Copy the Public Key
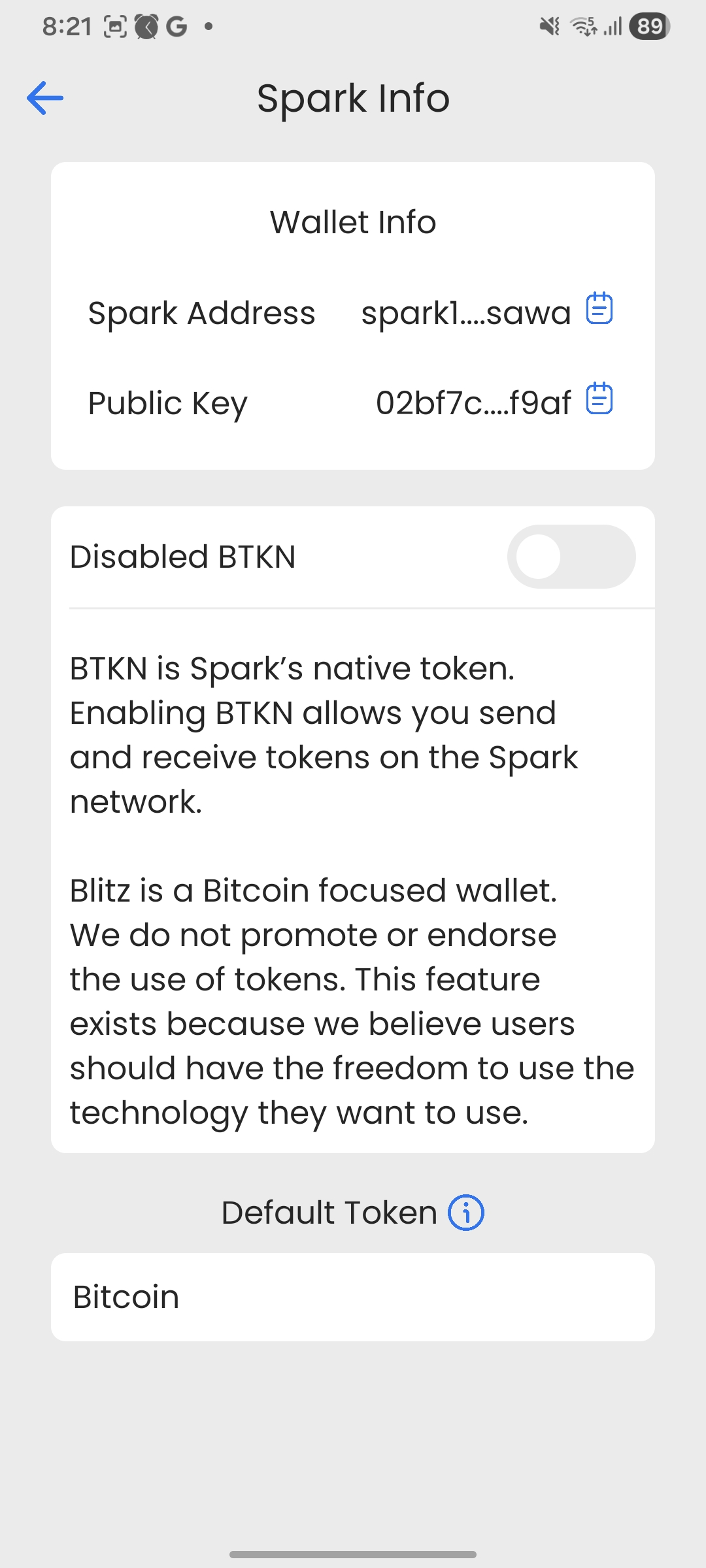Screen dimensions: 706x1568 pyautogui.click(x=599, y=399)
